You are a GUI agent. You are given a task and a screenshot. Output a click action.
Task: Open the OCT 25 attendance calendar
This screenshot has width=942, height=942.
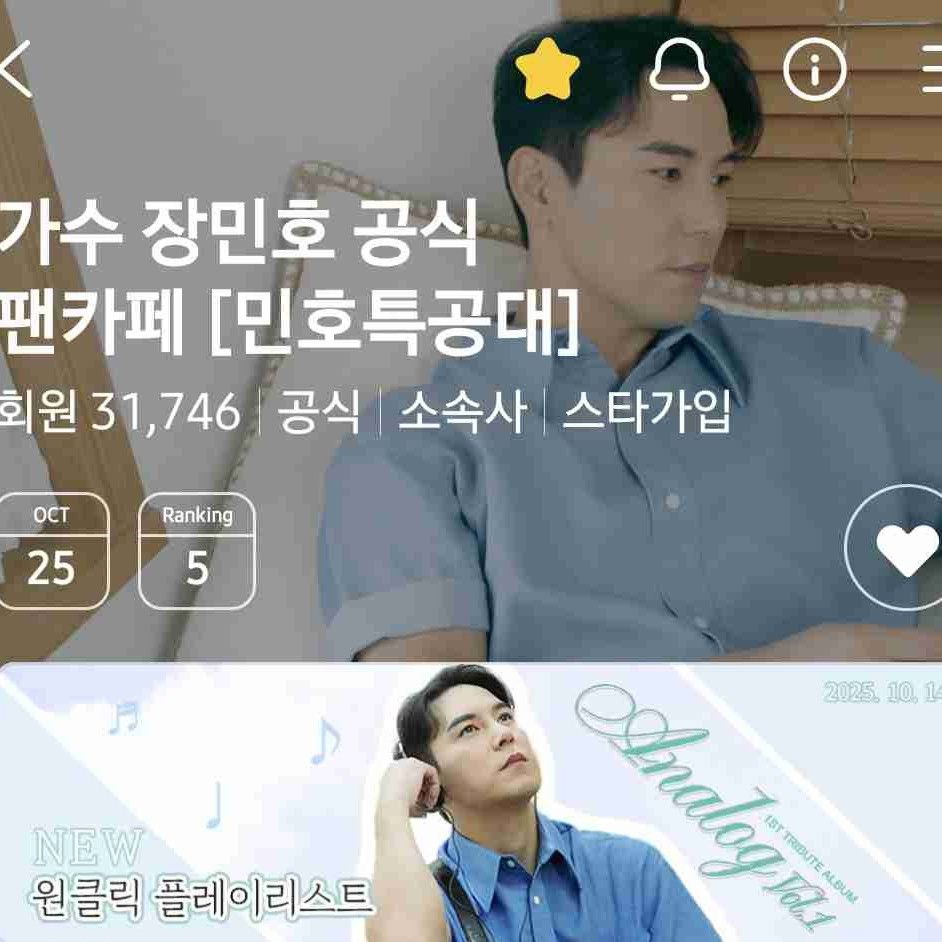click(52, 551)
